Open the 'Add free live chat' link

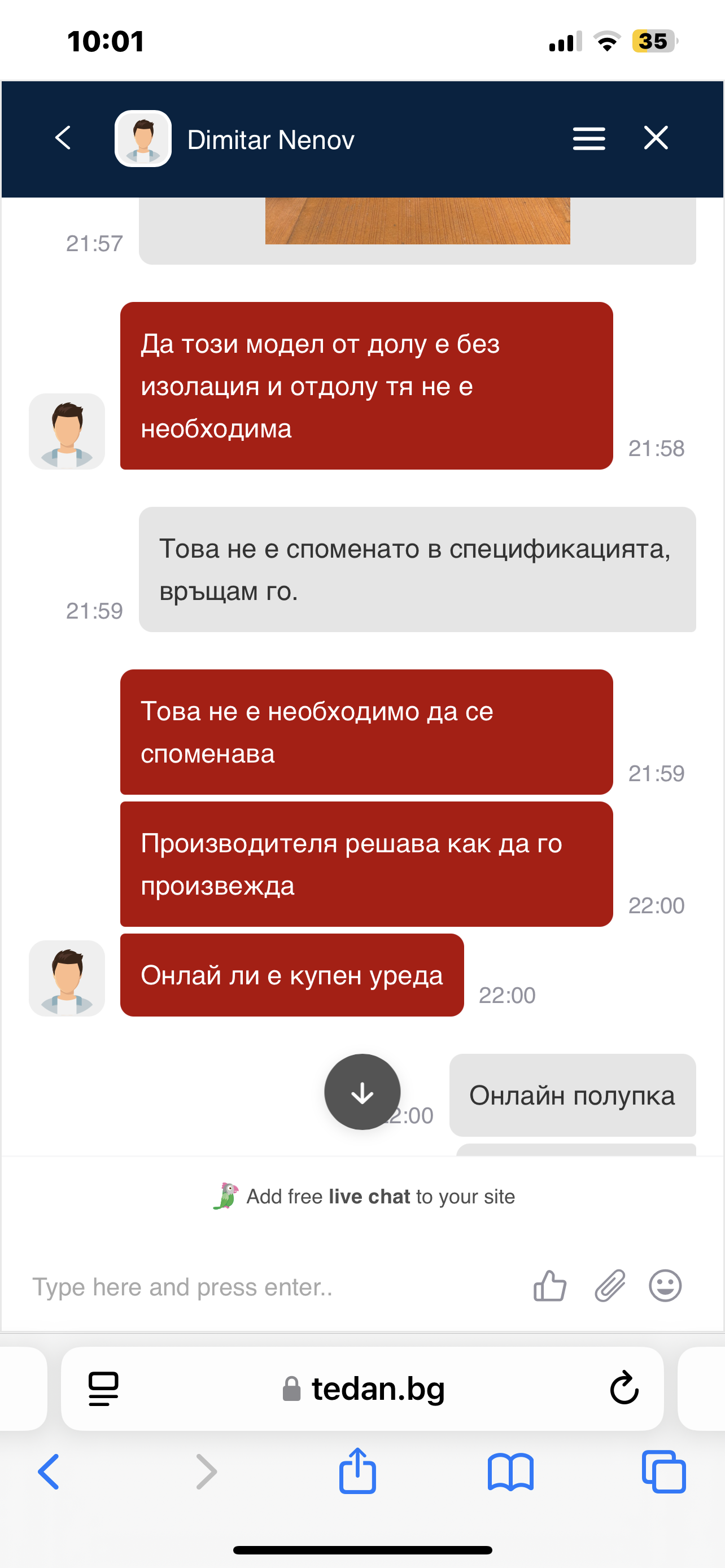point(364,1197)
